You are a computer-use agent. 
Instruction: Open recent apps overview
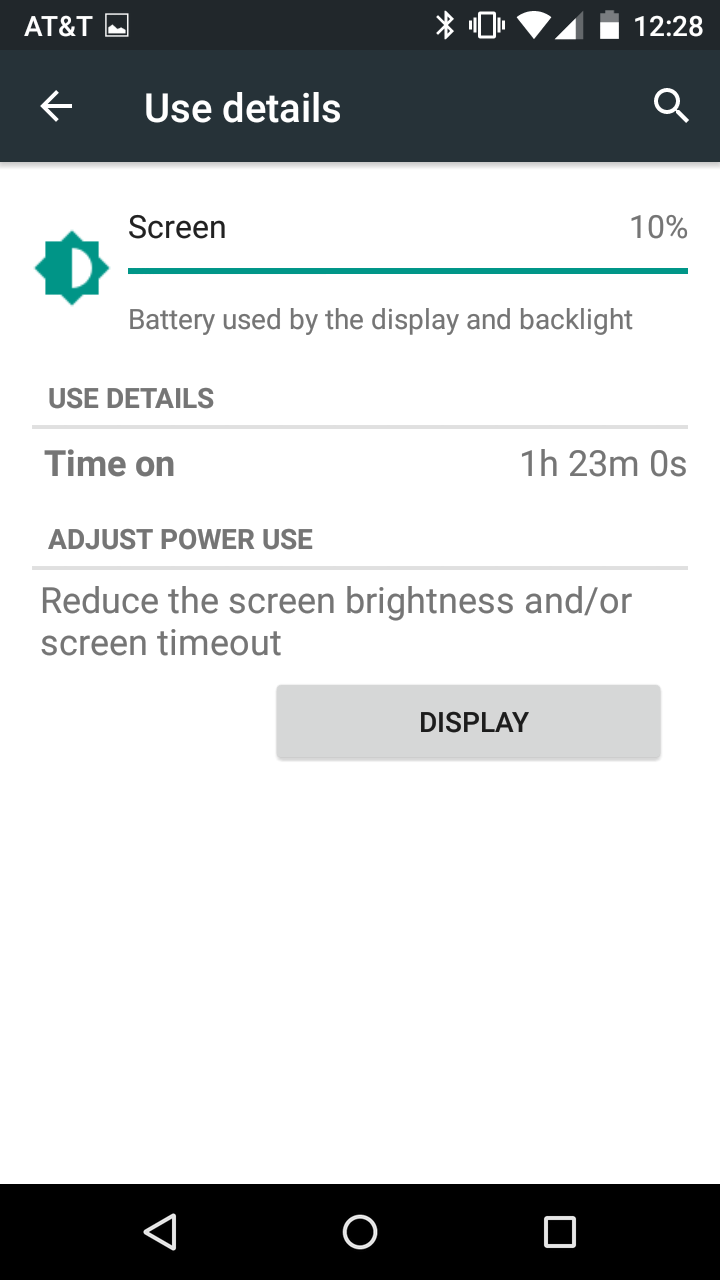click(559, 1232)
